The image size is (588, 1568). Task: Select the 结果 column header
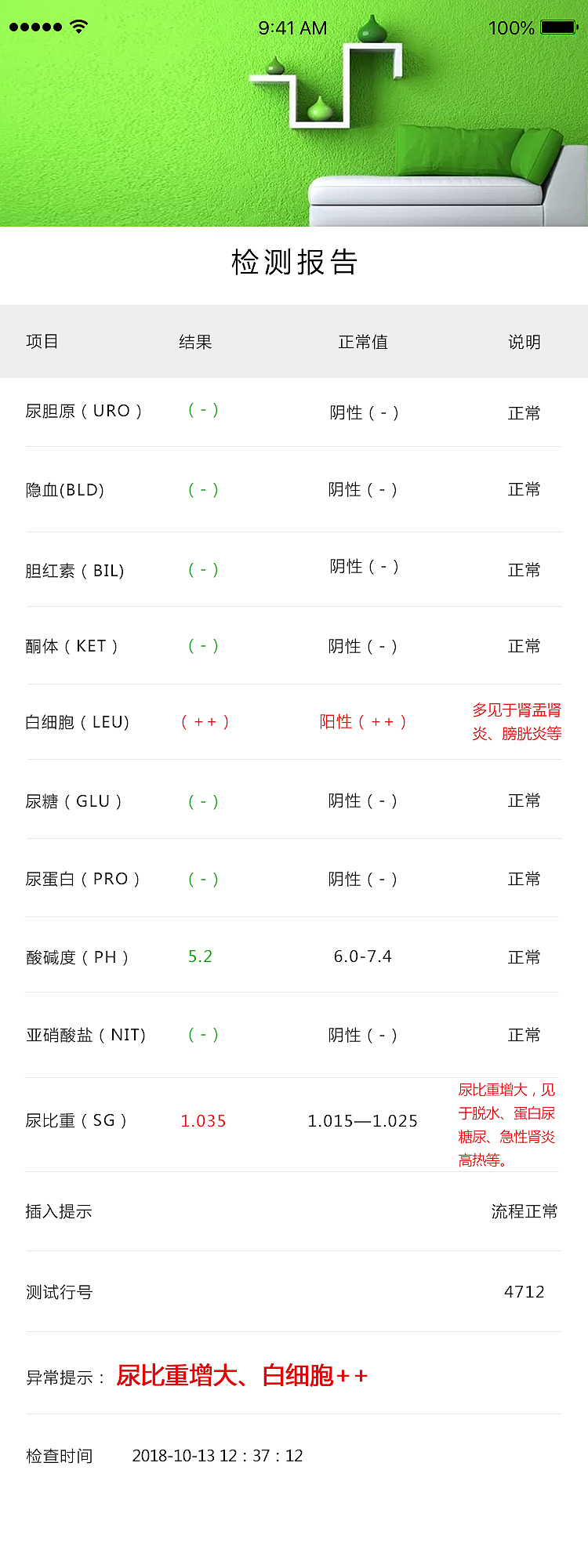point(197,342)
